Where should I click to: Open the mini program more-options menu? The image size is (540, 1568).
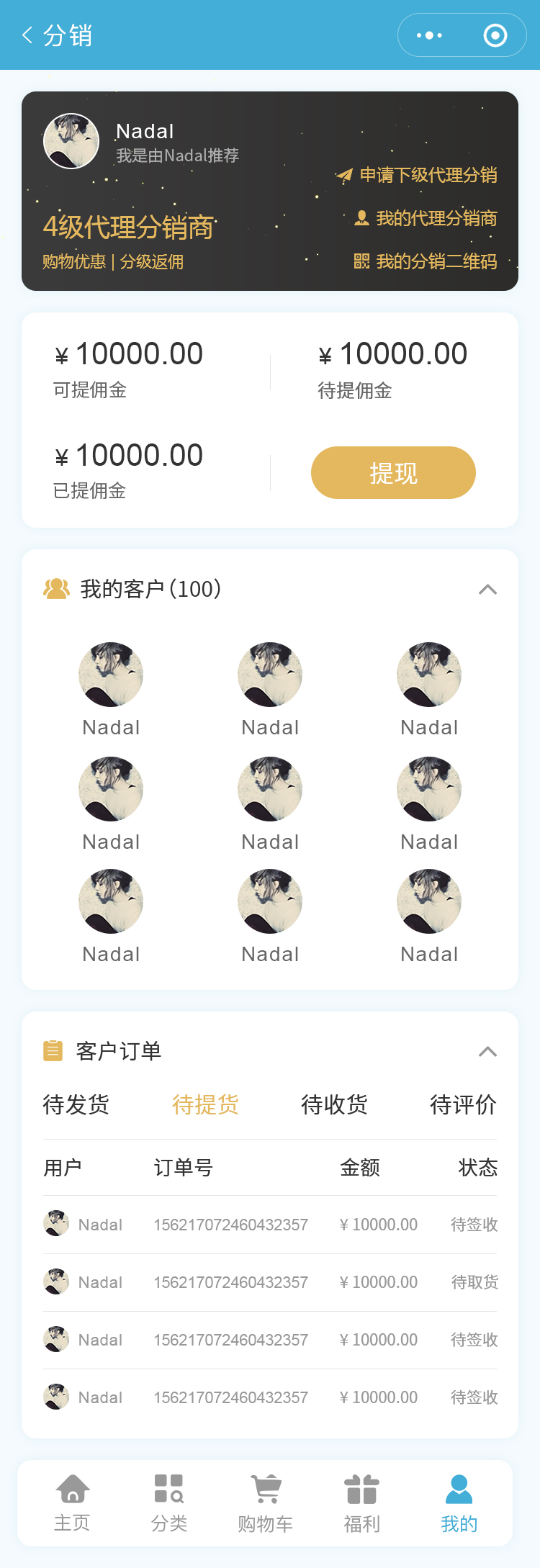coord(430,35)
